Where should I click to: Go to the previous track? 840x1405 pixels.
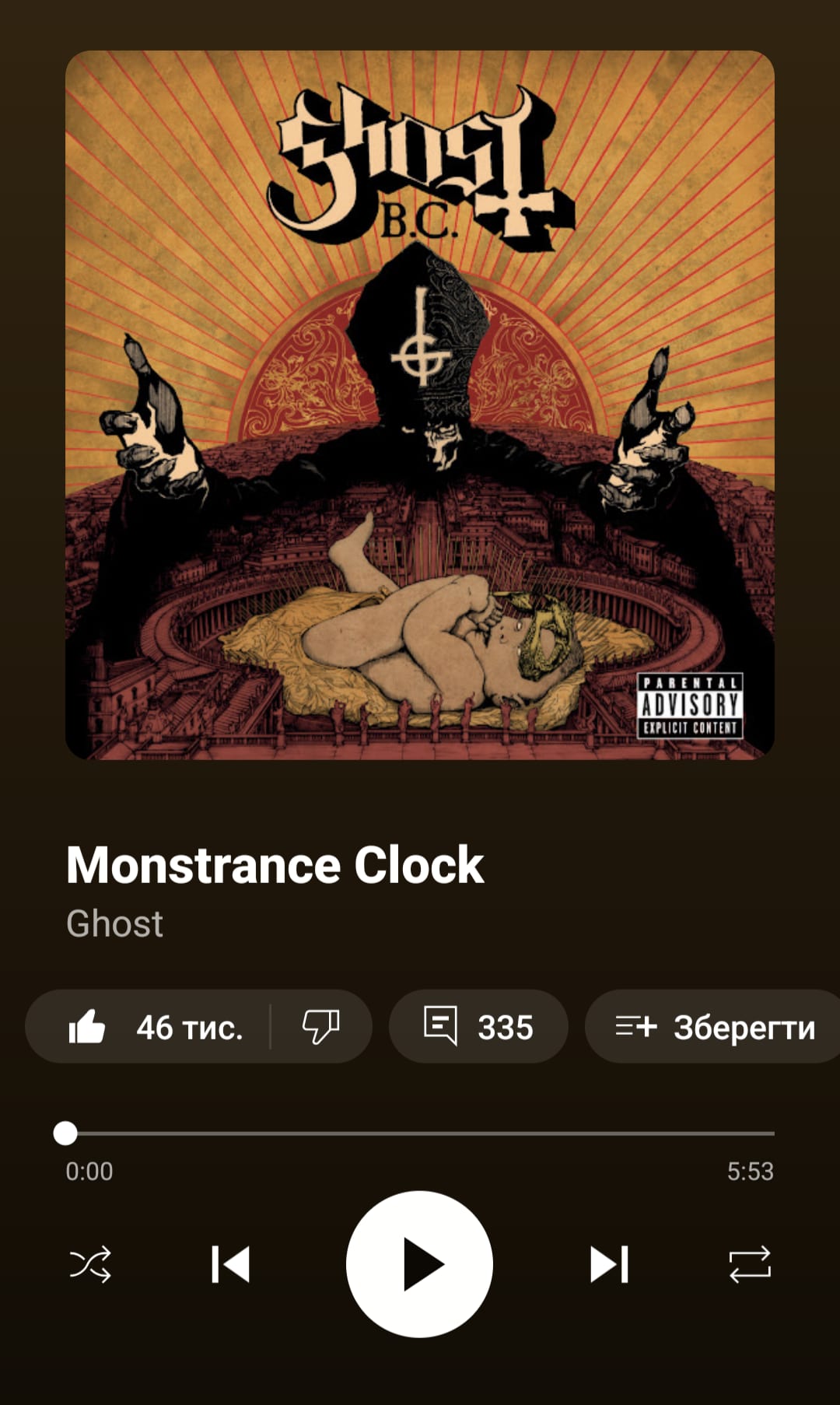(x=230, y=1264)
